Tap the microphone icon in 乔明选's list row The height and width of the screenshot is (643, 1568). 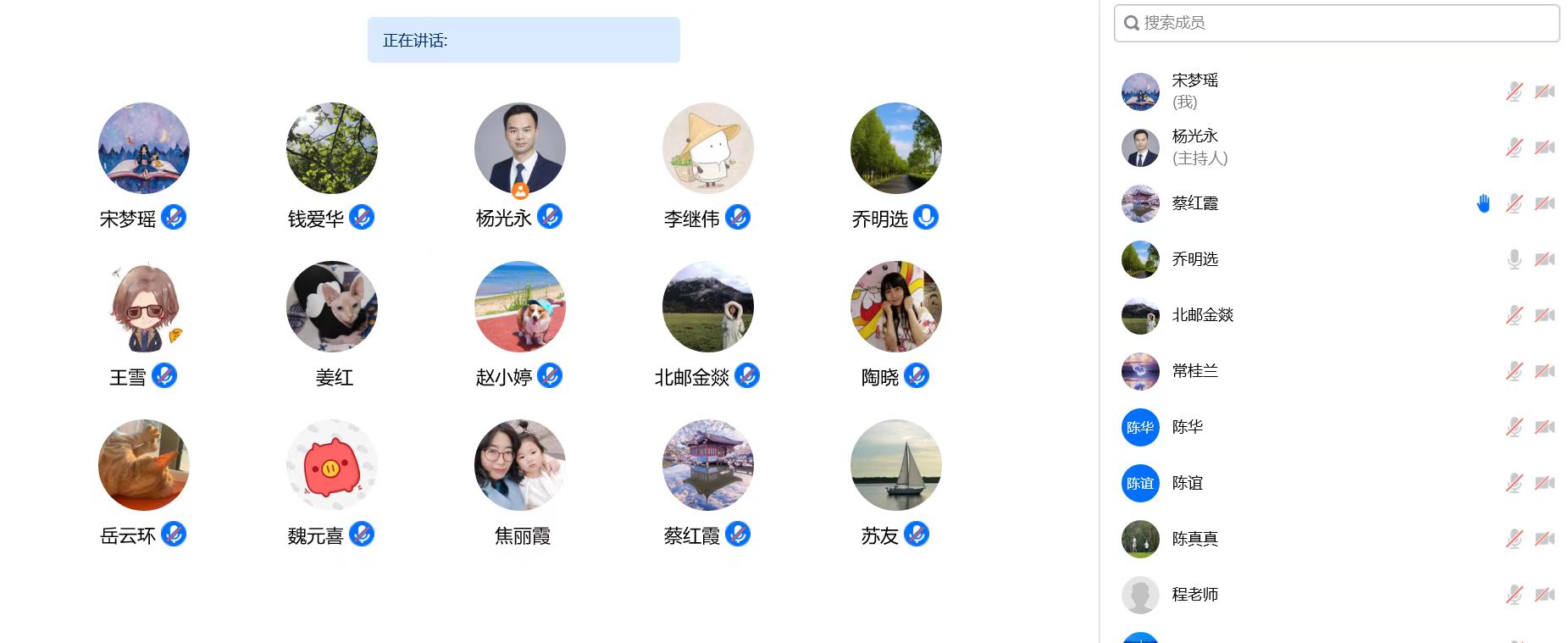click(x=1515, y=259)
